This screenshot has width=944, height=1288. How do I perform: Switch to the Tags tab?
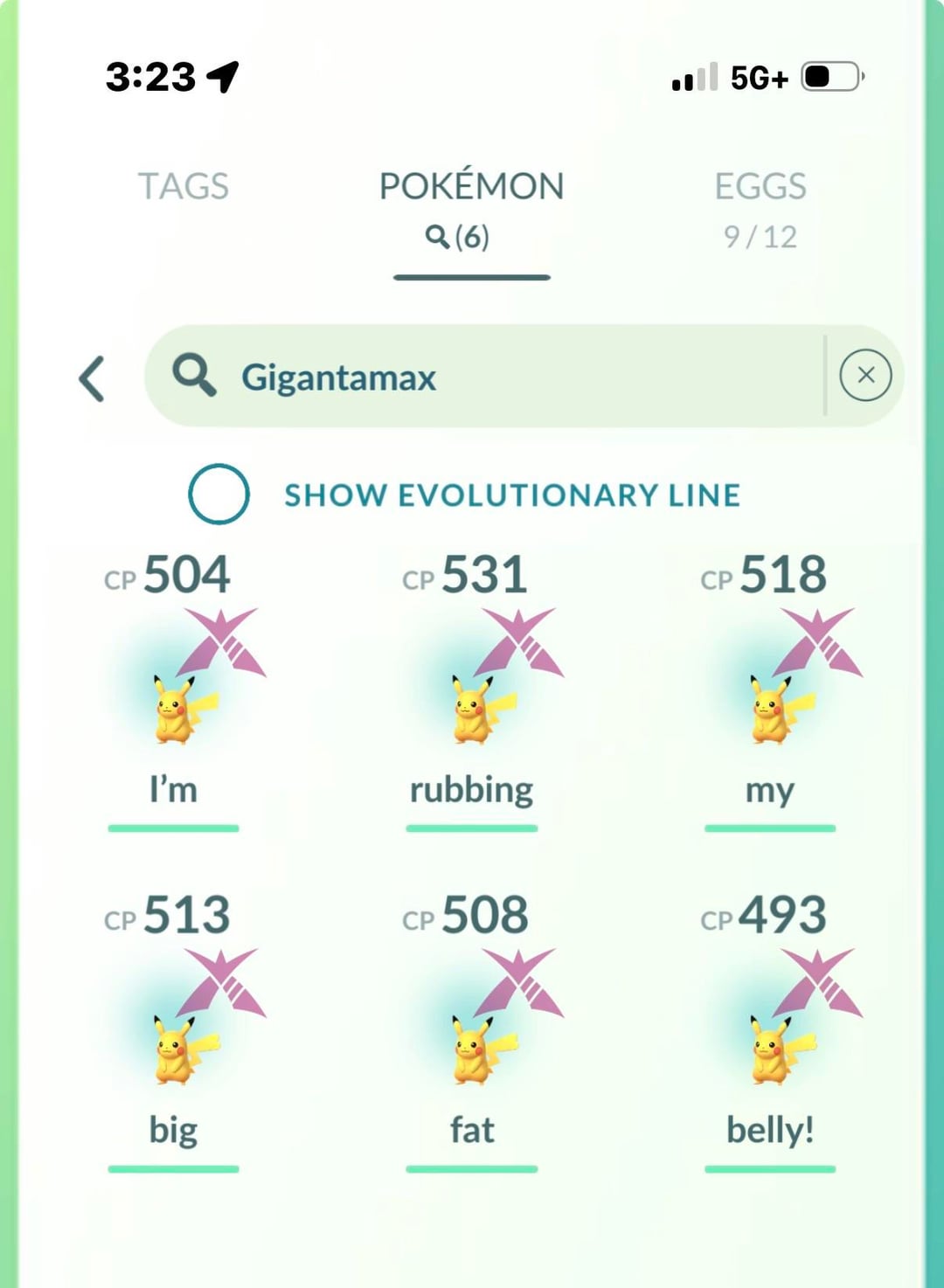[183, 186]
